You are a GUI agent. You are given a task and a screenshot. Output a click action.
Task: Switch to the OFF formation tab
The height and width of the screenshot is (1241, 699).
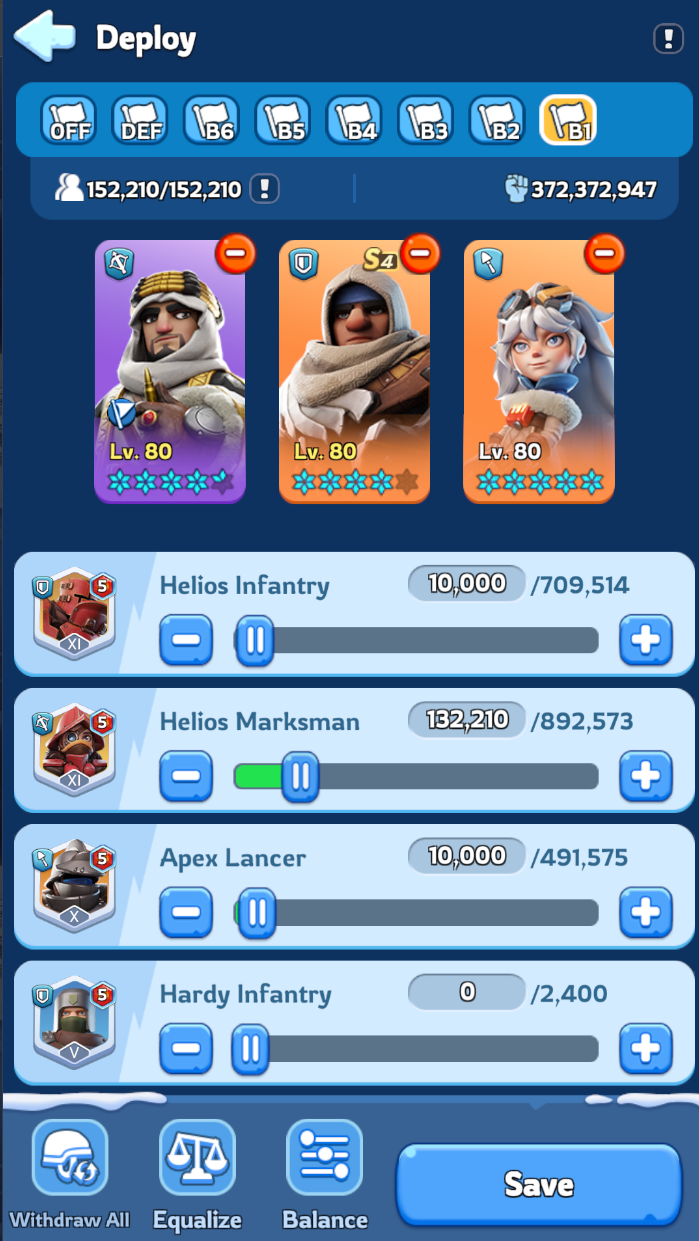[69, 122]
